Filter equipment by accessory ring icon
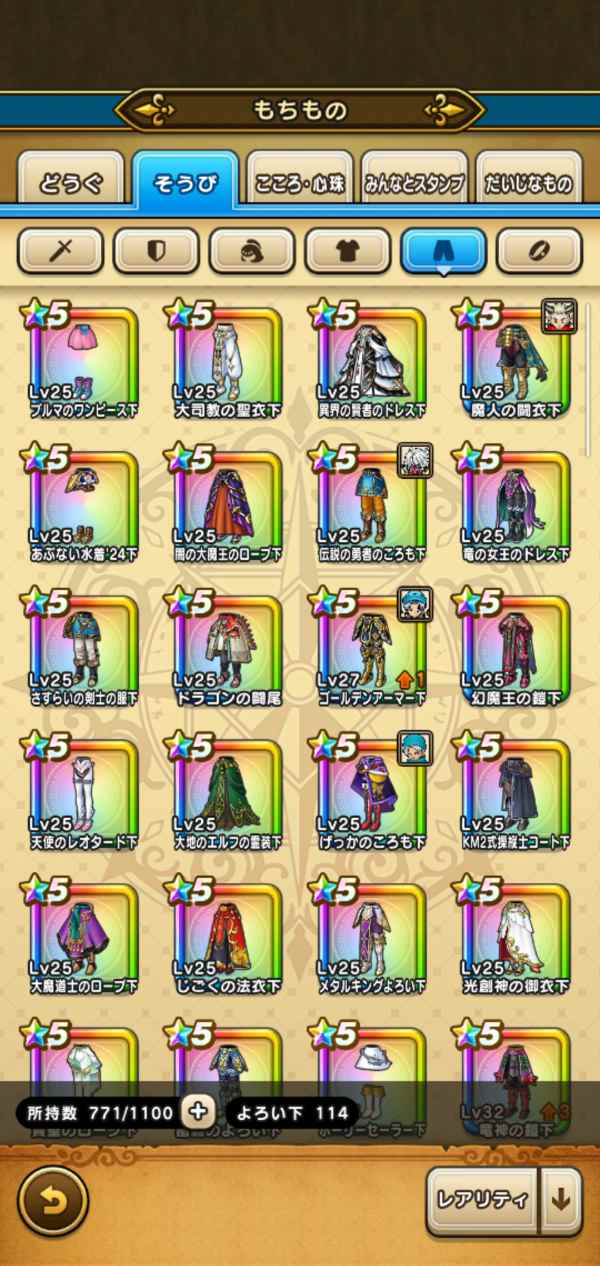 [x=539, y=251]
